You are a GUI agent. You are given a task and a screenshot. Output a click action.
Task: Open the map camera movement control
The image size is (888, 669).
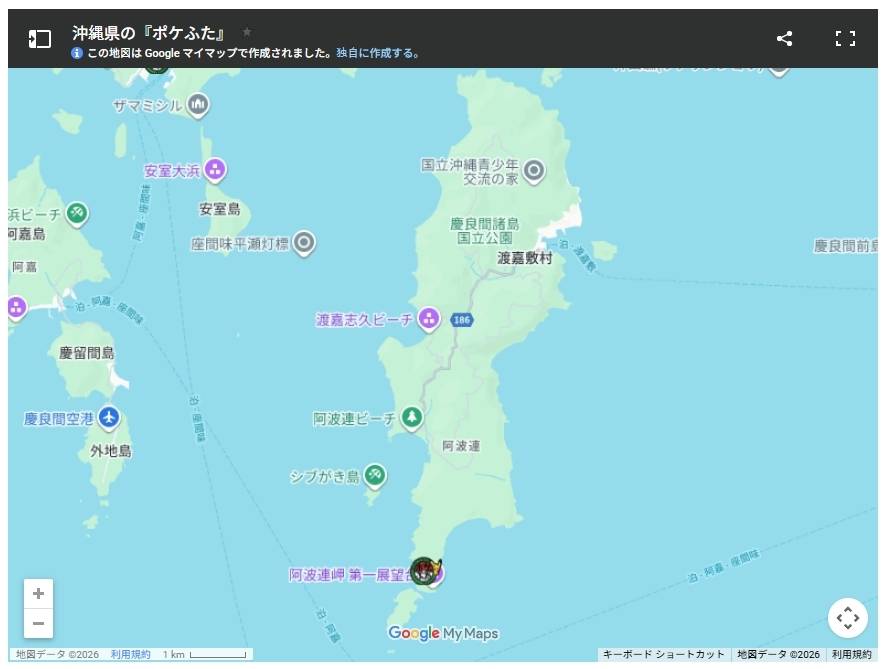(847, 618)
